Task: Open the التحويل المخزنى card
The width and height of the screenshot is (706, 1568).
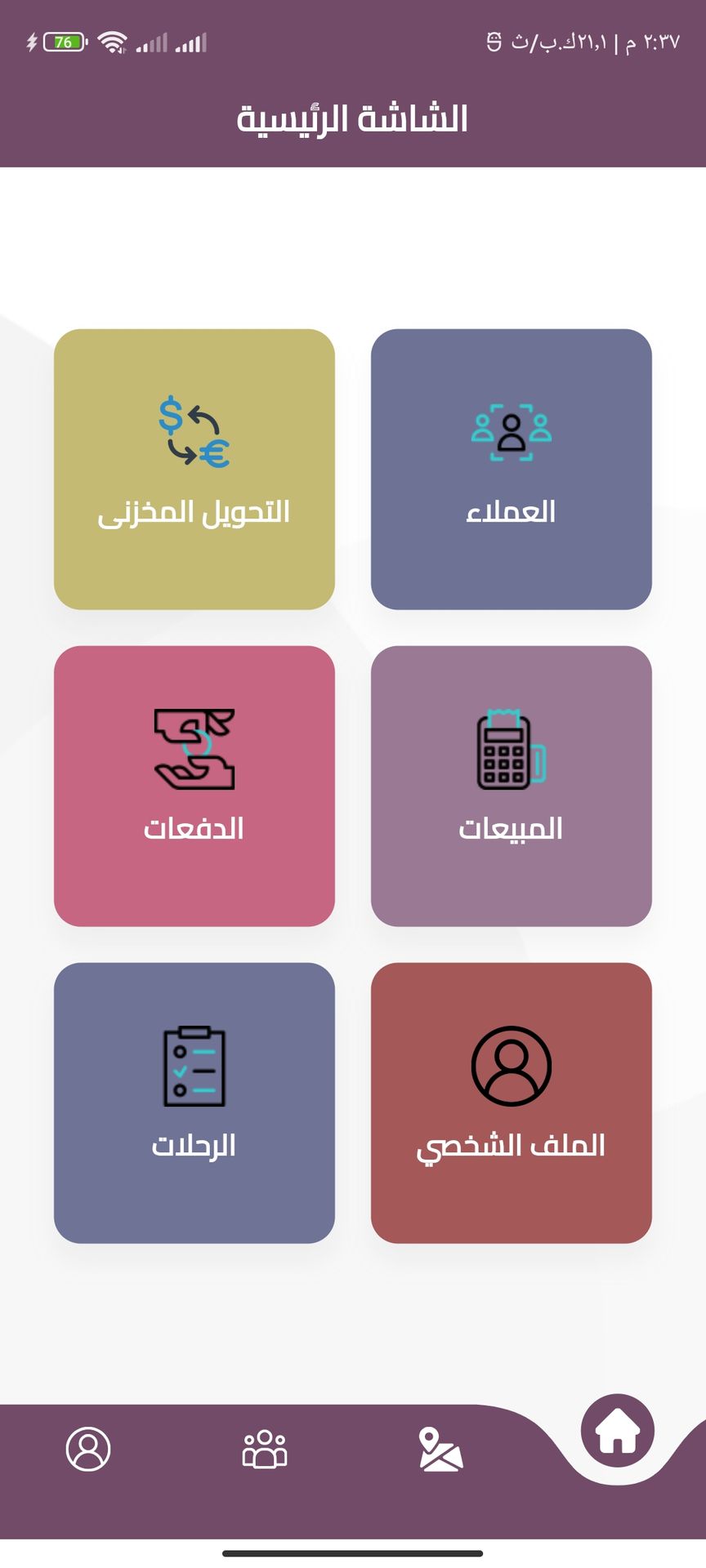Action: click(x=194, y=469)
